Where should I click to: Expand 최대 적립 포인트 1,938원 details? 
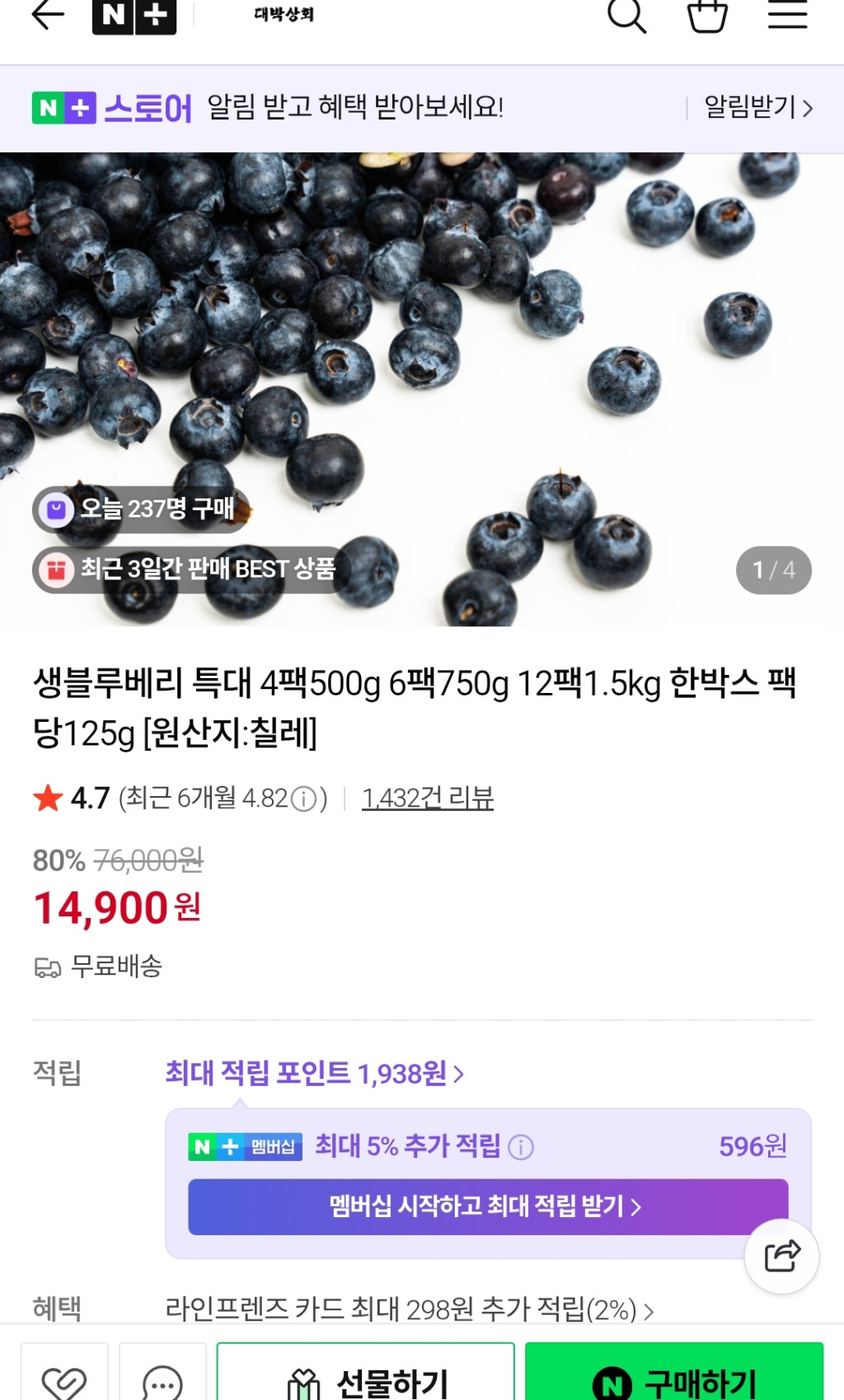(315, 1073)
